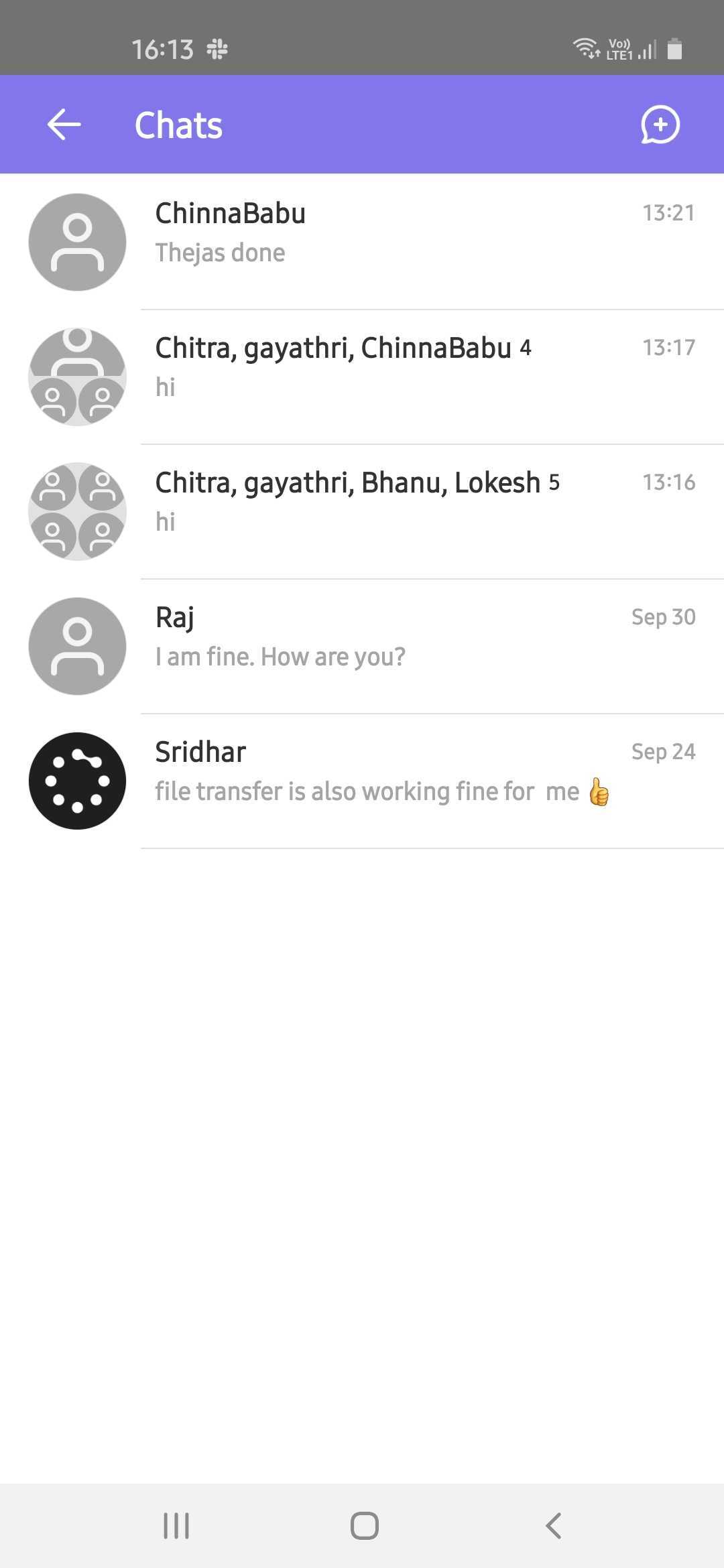This screenshot has height=1568, width=724.
Task: Go back using the header arrow
Action: 64,125
